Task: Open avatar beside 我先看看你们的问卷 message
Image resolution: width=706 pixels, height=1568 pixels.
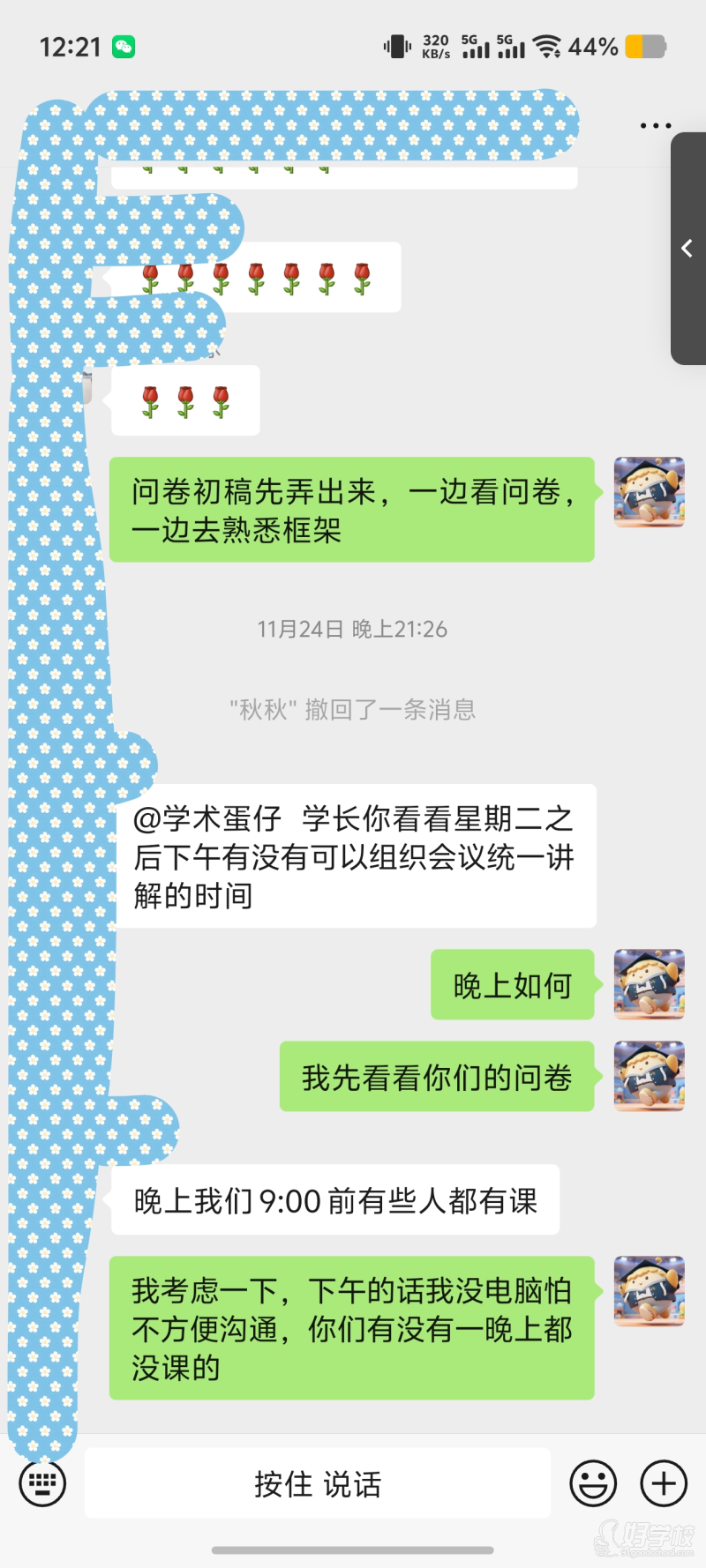Action: 650,1076
